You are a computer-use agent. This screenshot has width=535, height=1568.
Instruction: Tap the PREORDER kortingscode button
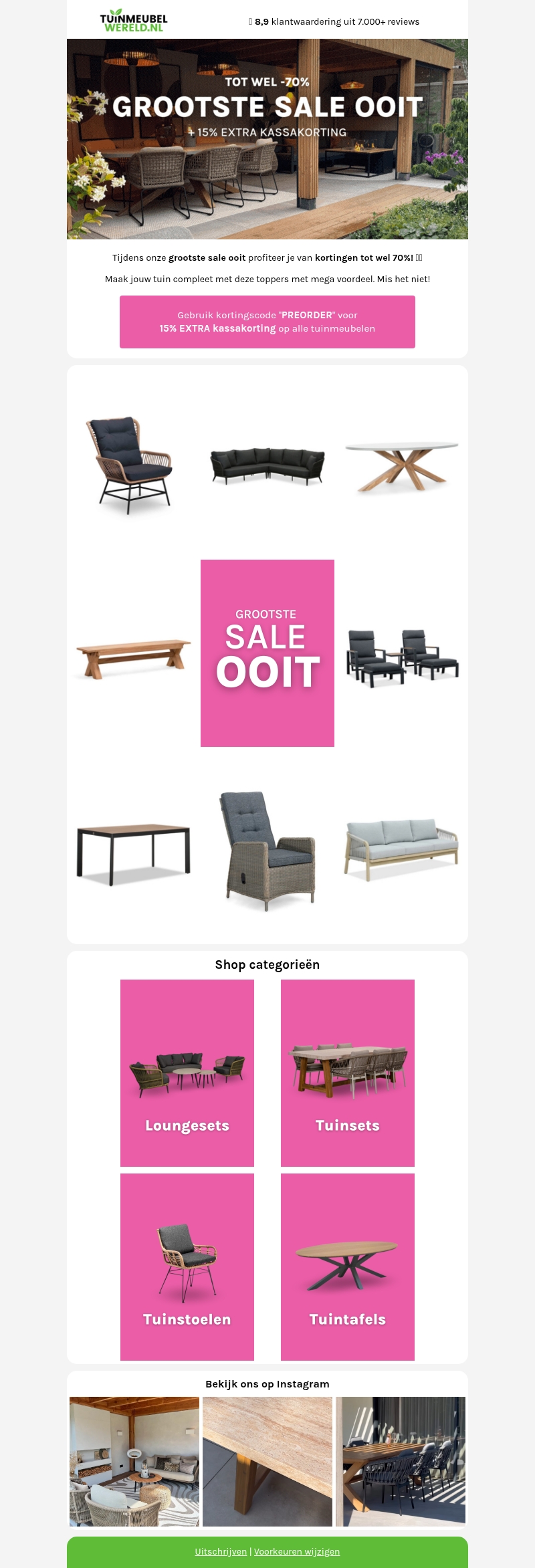(x=267, y=322)
